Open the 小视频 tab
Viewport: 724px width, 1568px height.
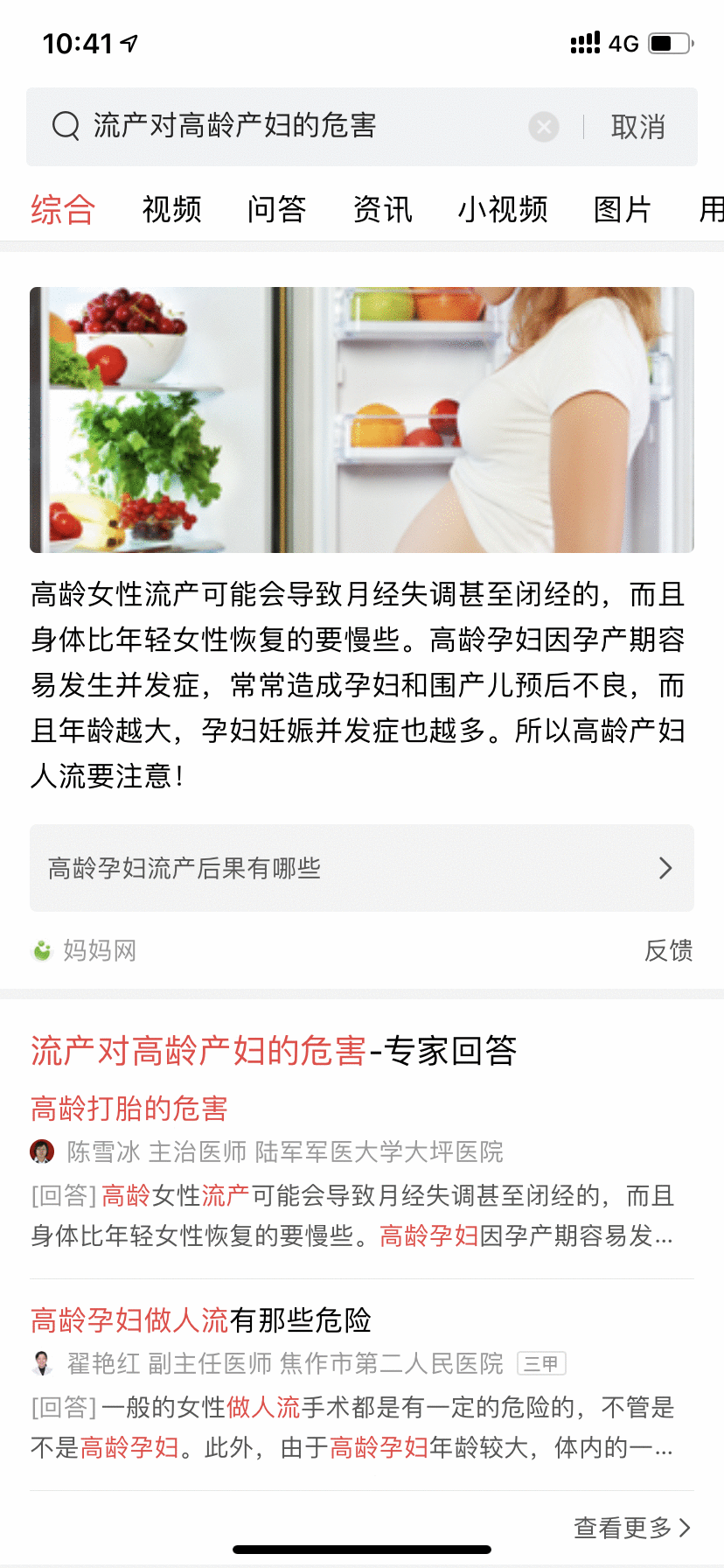[x=503, y=210]
